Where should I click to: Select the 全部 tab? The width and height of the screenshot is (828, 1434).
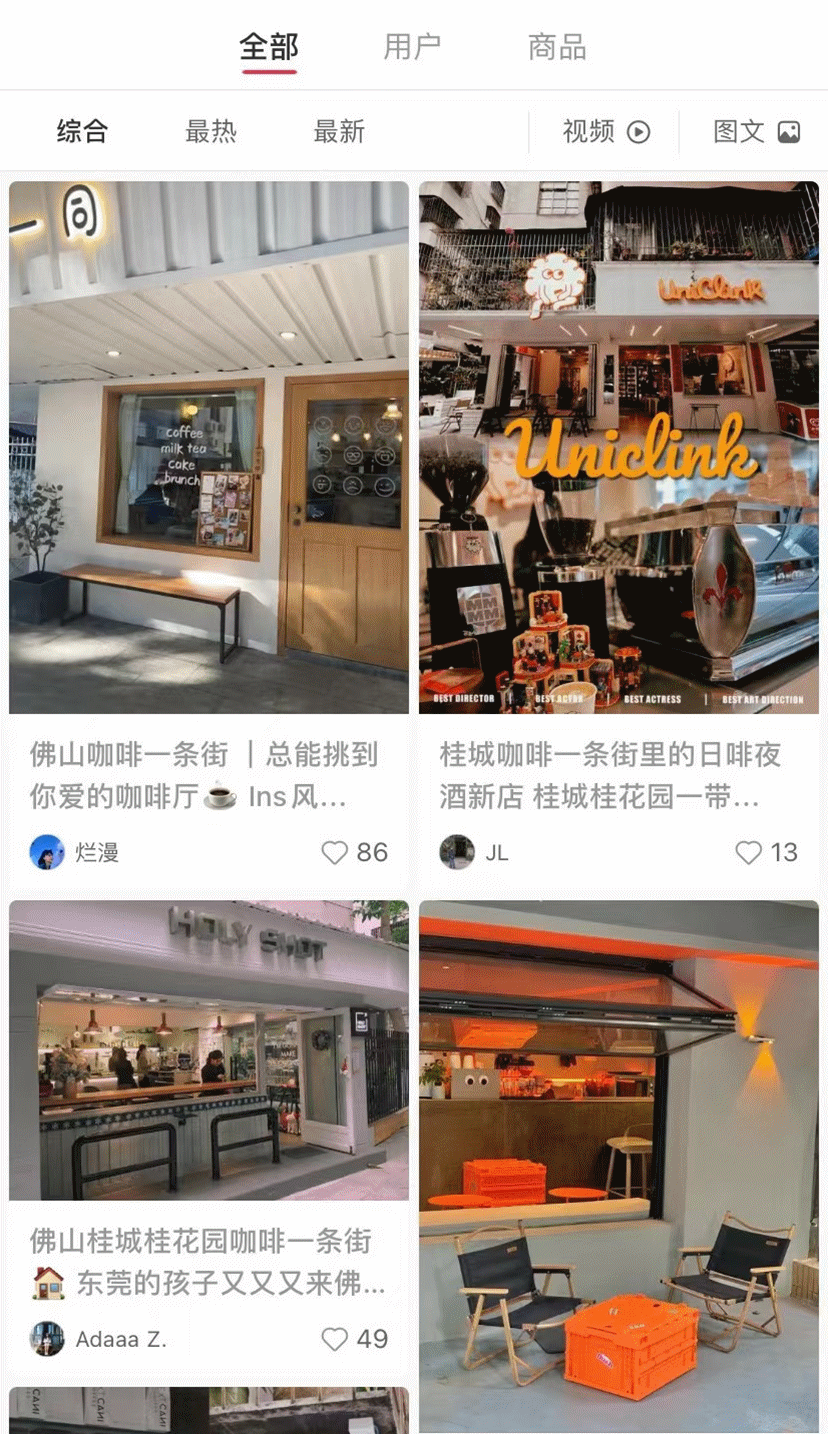(x=268, y=47)
